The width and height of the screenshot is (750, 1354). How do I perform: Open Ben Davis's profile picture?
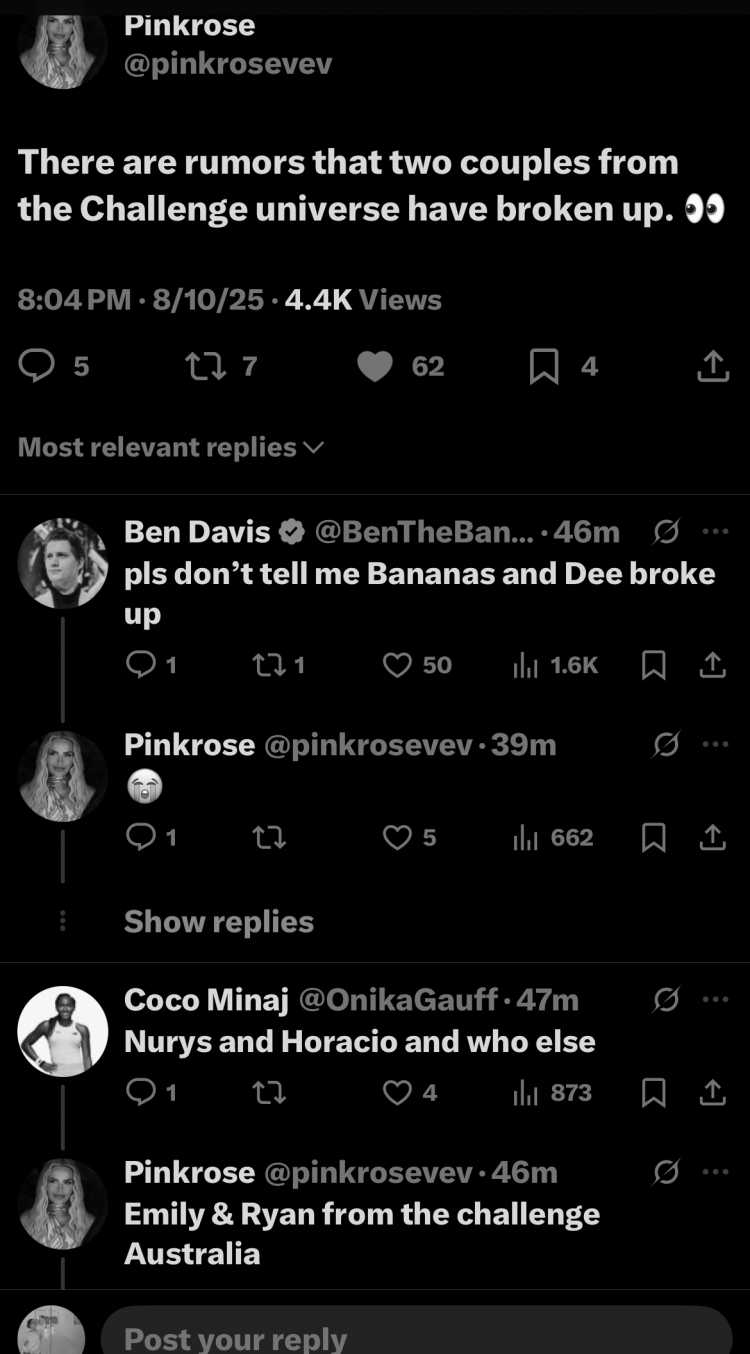point(62,563)
